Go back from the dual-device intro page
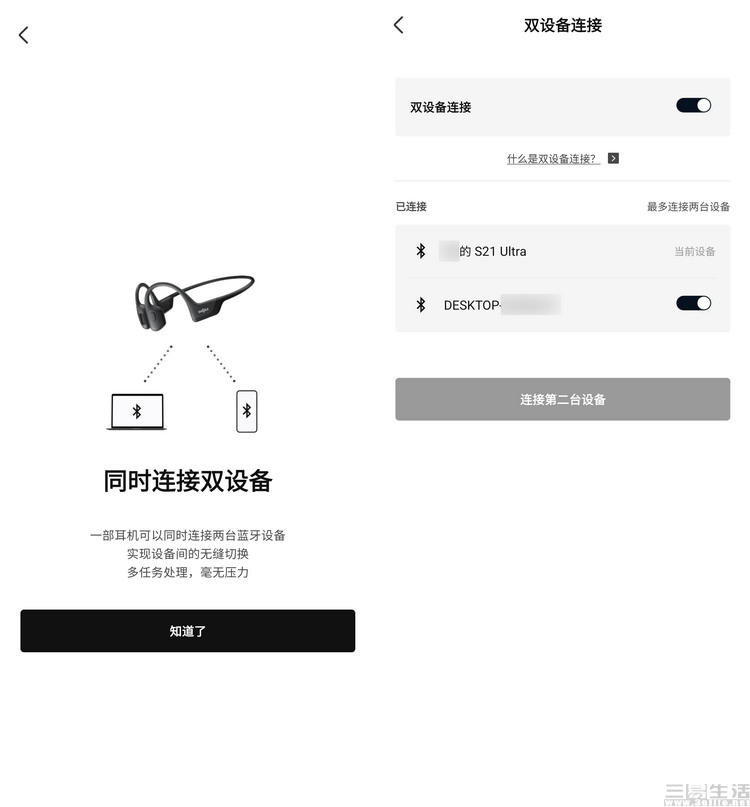This screenshot has height=807, width=750. pos(24,35)
